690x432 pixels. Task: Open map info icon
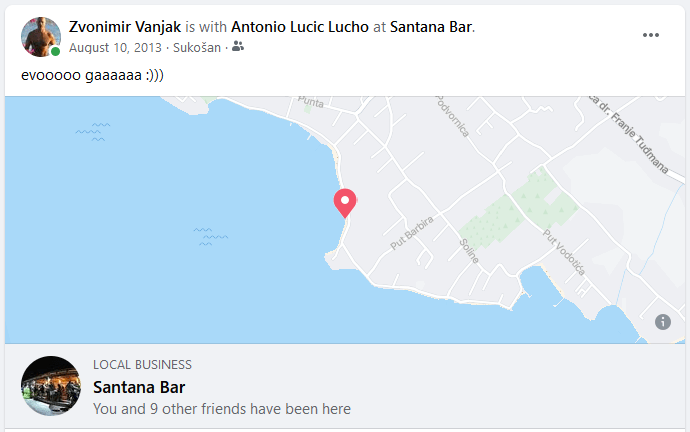(663, 321)
